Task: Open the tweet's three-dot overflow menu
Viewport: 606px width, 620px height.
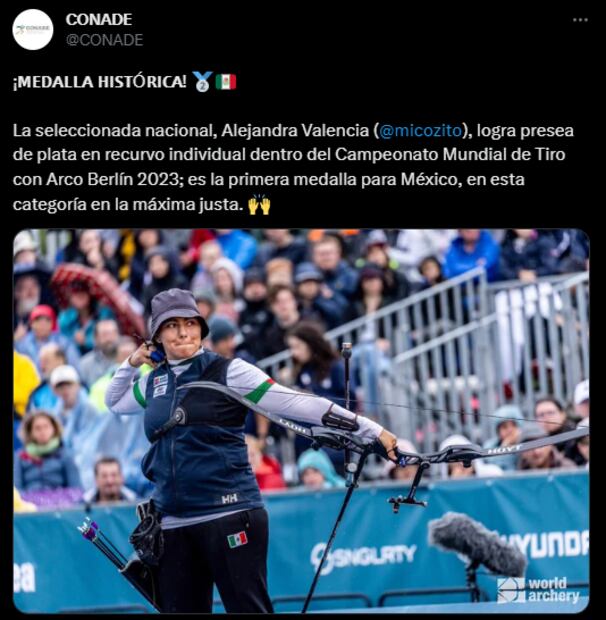Action: tap(580, 20)
